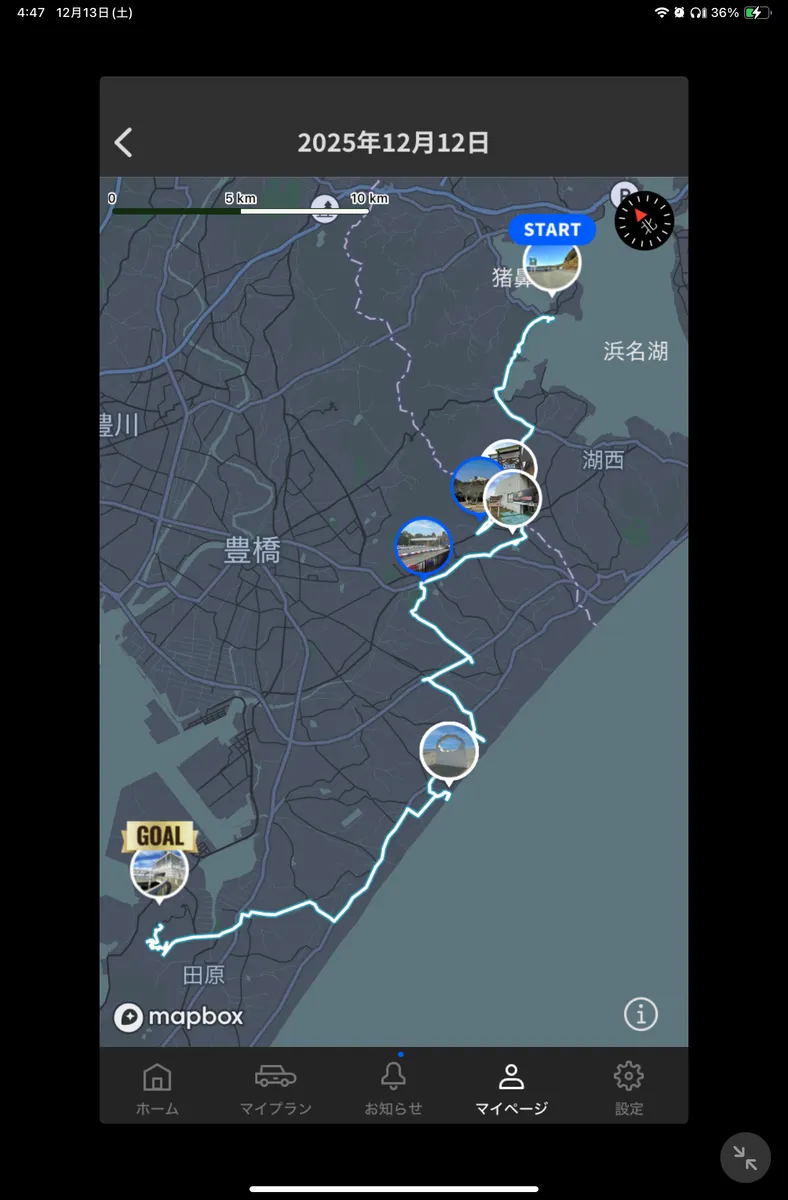The height and width of the screenshot is (1200, 788).
Task: Open the START point photo marker
Action: [x=551, y=262]
